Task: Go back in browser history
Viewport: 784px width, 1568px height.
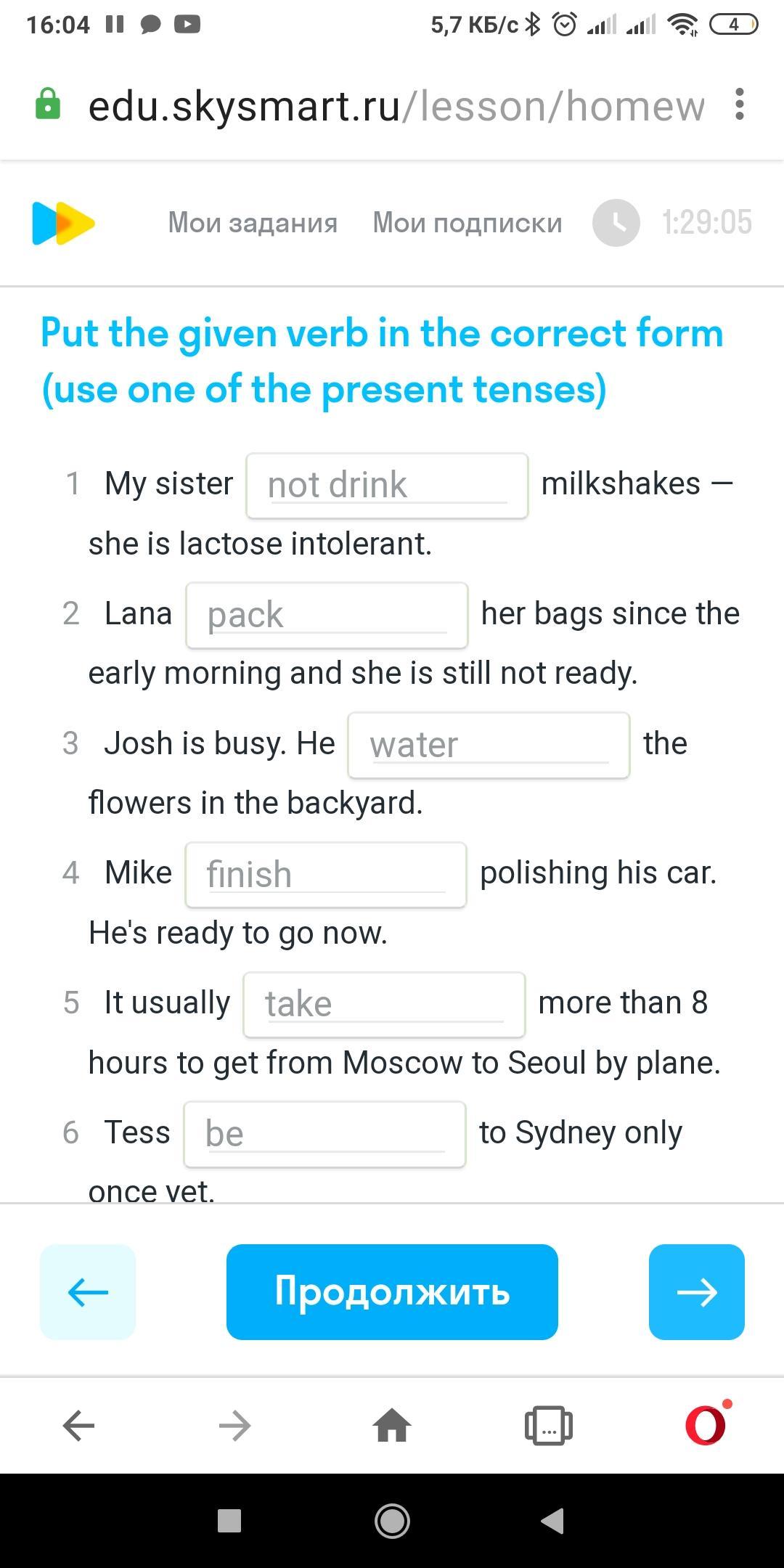Action: [78, 1426]
